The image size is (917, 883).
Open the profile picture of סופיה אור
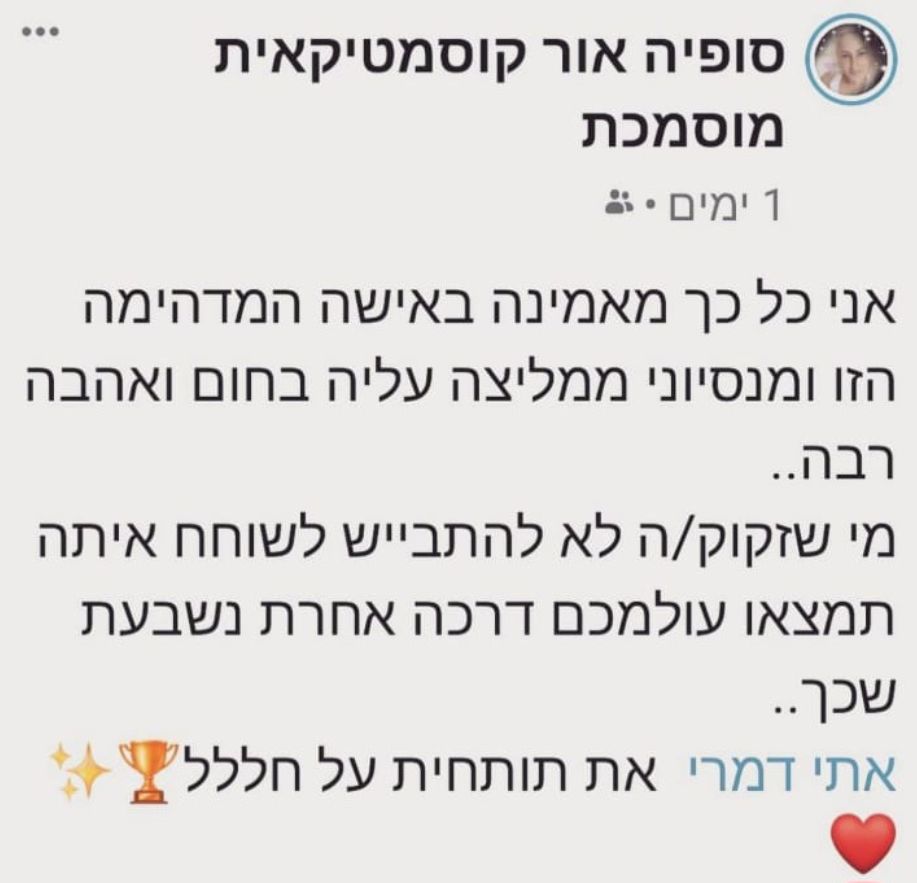coord(849,63)
